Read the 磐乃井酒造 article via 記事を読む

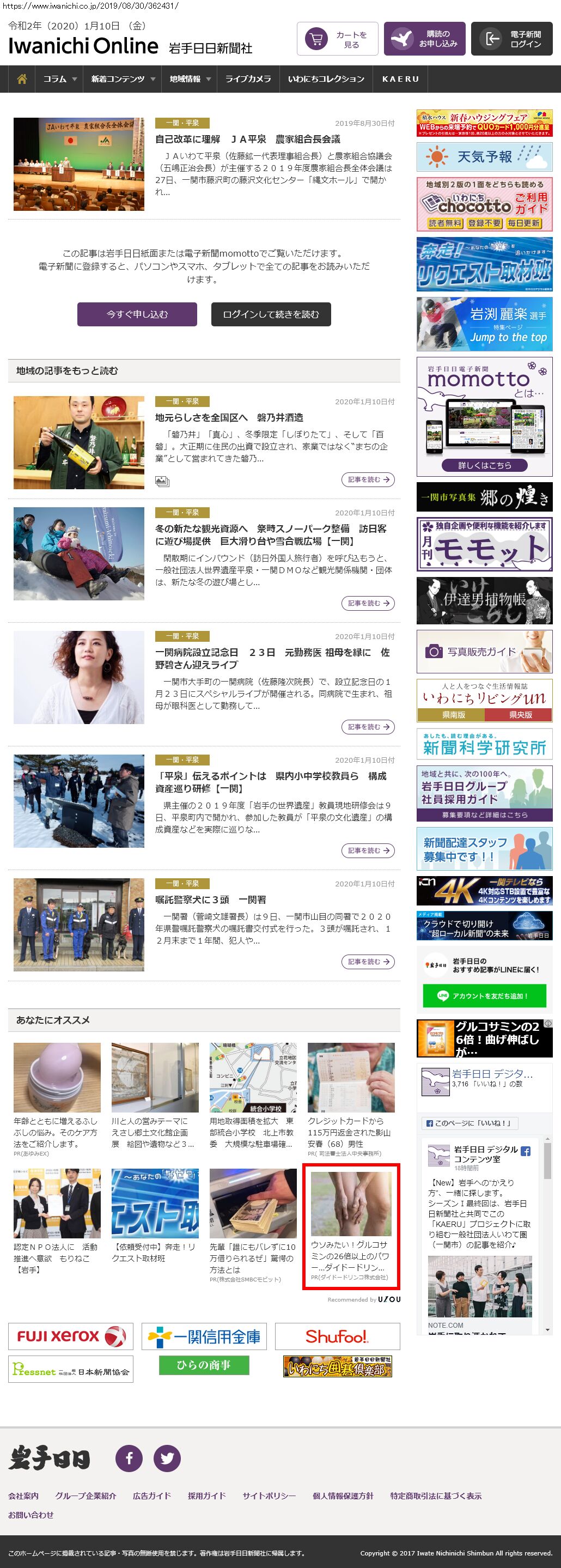tap(368, 479)
